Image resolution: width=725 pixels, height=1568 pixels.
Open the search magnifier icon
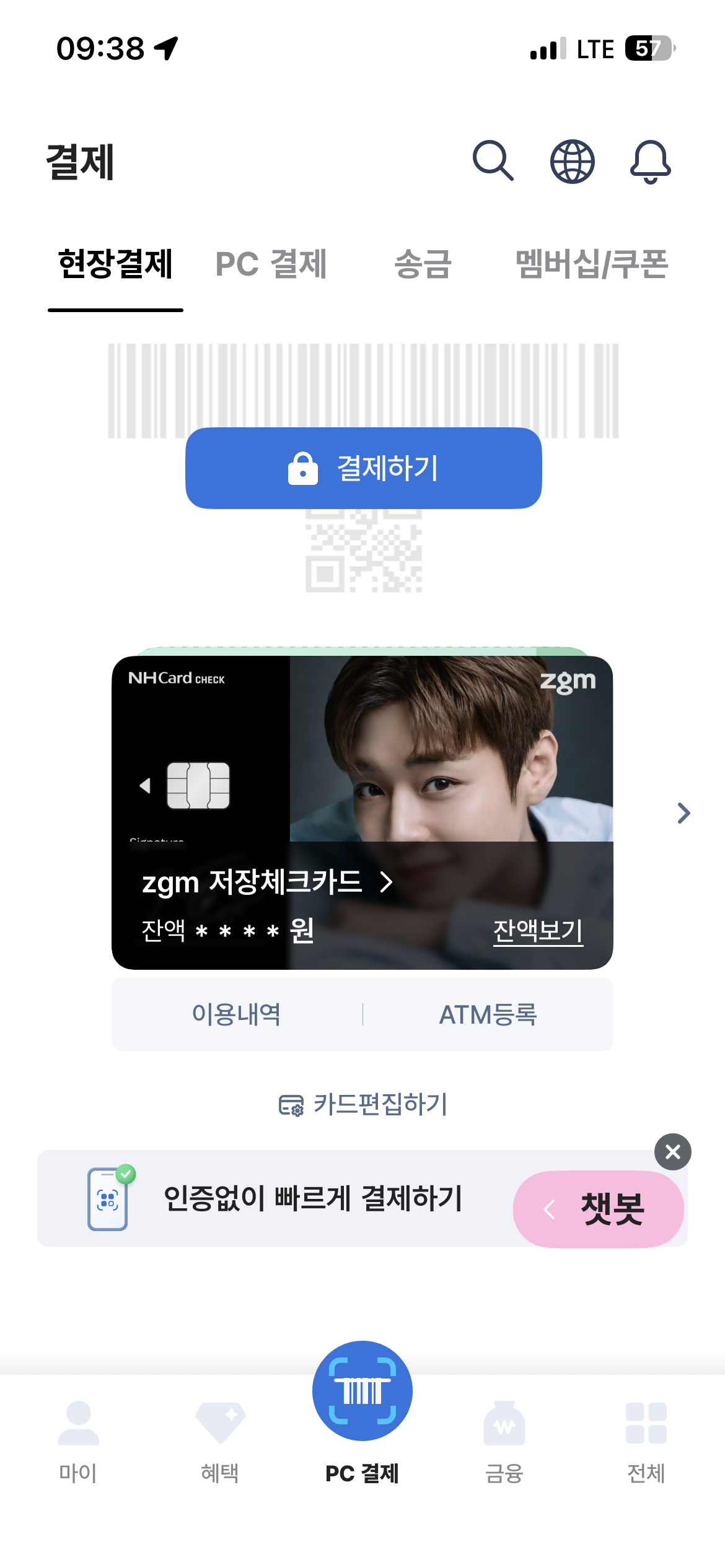pyautogui.click(x=493, y=161)
